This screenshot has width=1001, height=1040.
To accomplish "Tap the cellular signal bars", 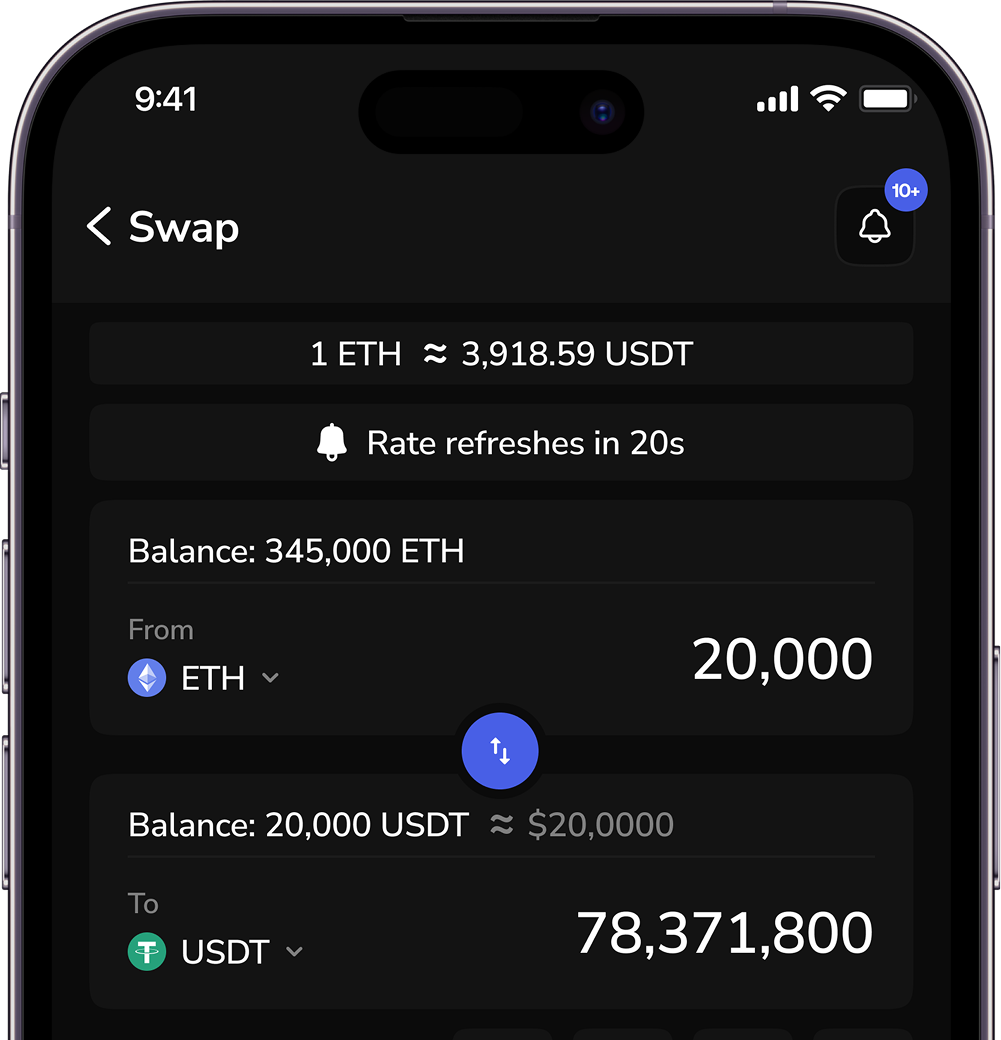I will click(778, 99).
